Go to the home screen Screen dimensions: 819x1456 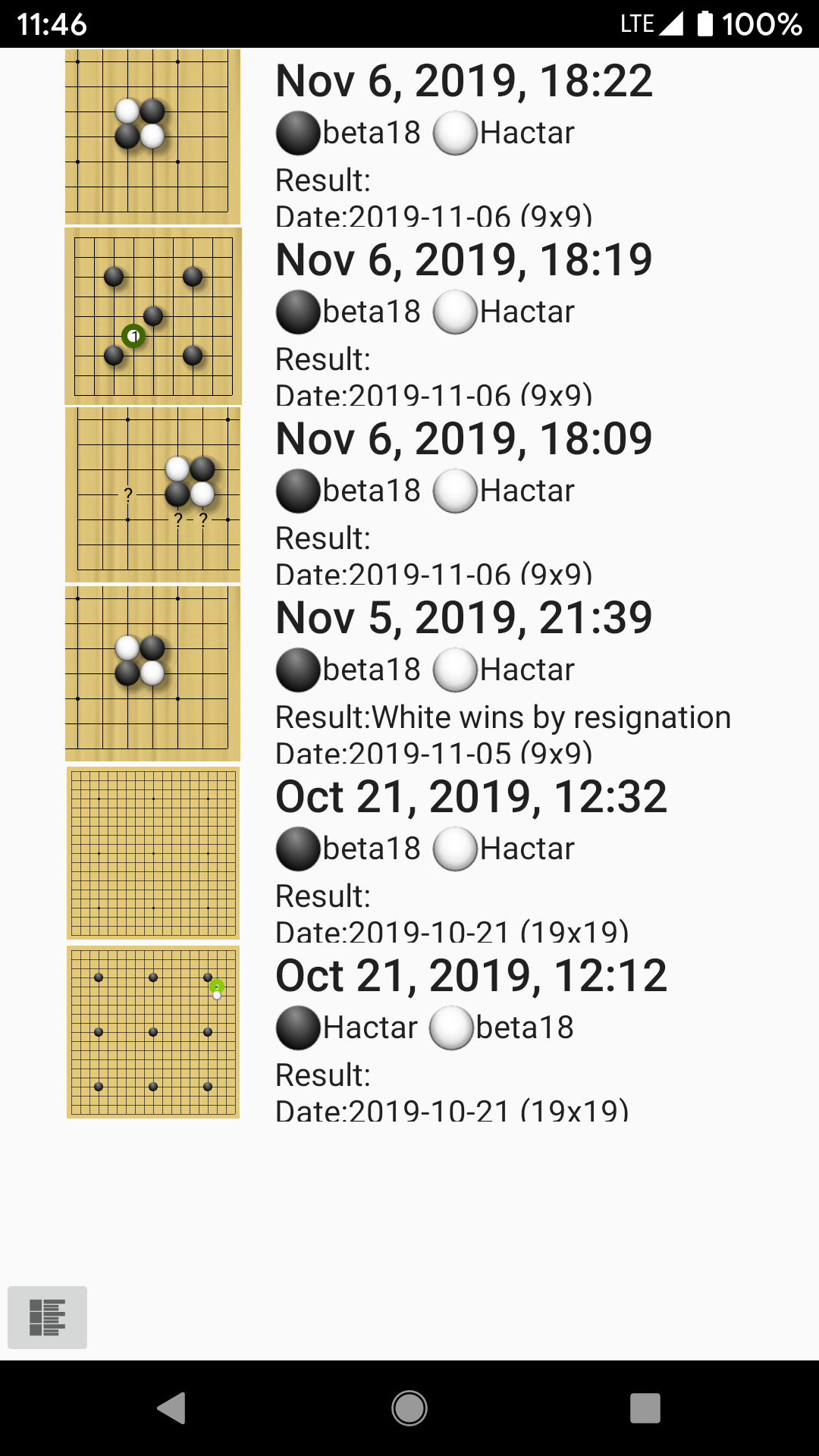tap(409, 1408)
